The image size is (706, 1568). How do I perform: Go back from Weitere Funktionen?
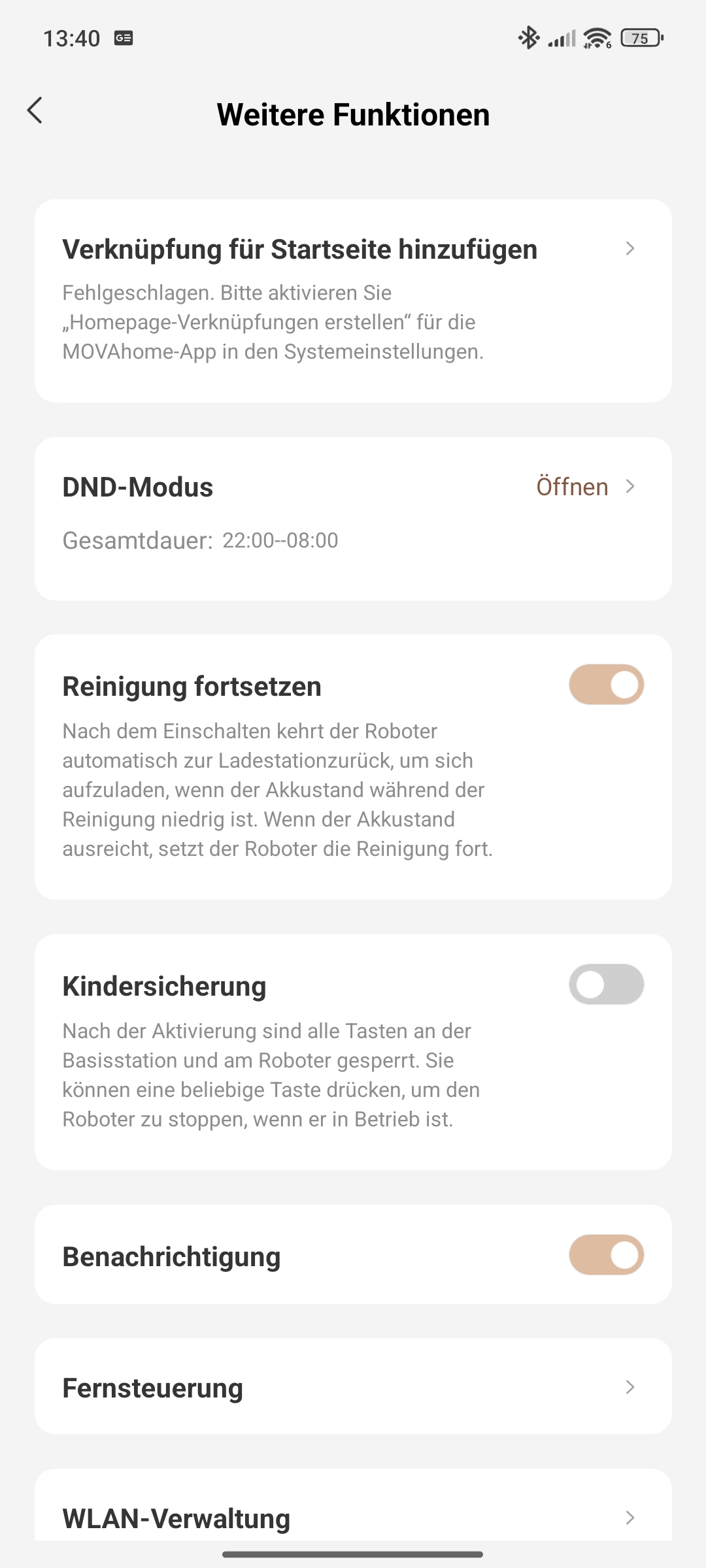point(35,110)
